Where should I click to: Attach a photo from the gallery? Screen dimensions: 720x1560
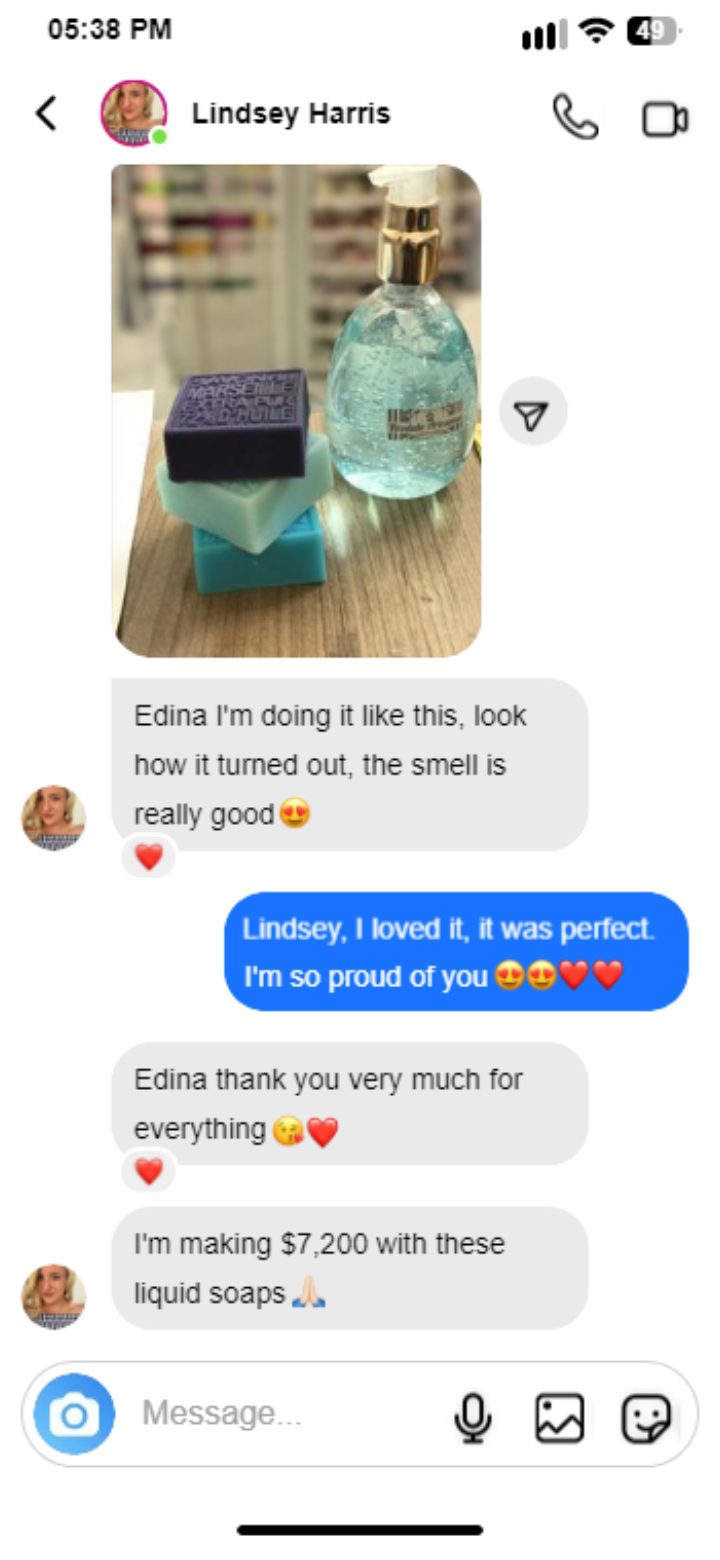pyautogui.click(x=559, y=1416)
